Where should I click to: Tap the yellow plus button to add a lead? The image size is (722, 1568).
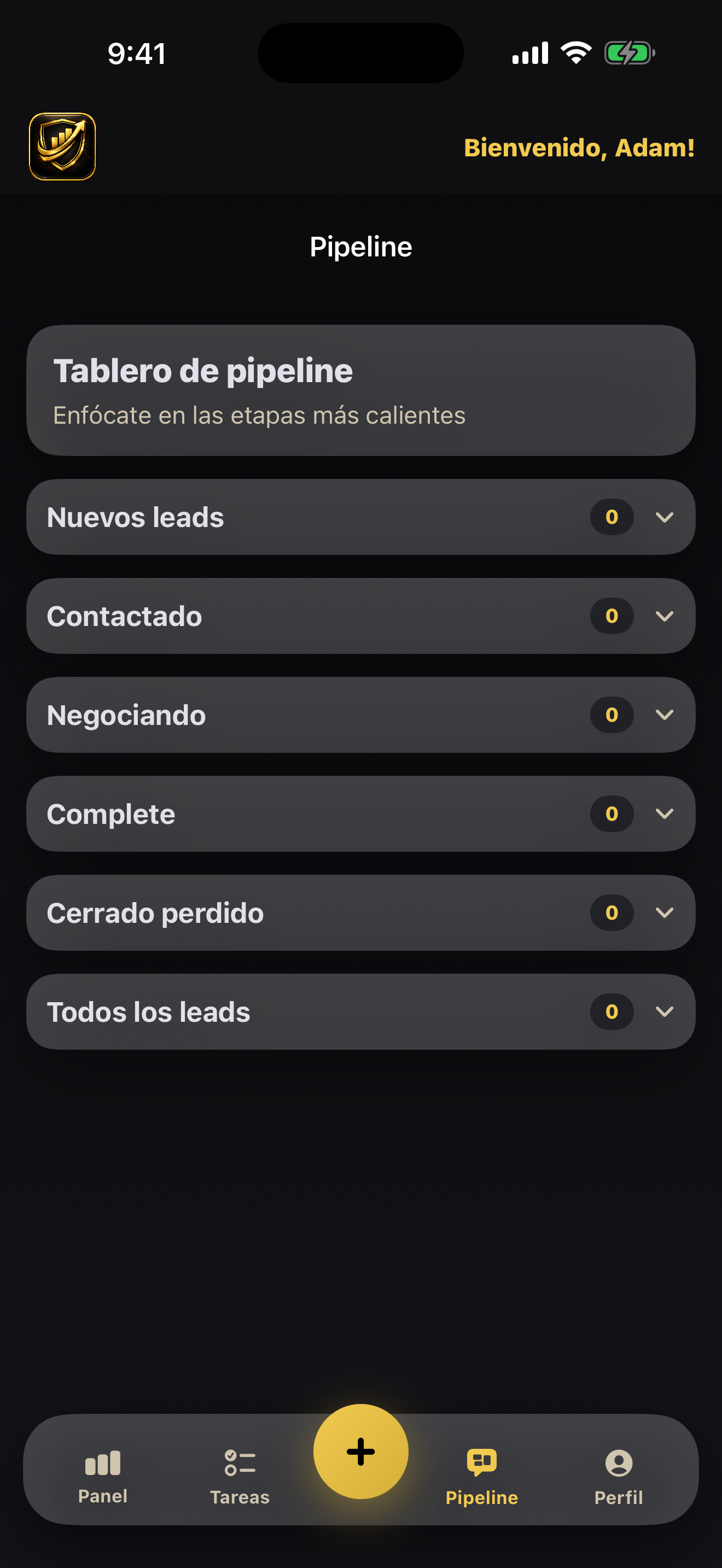[x=360, y=1450]
